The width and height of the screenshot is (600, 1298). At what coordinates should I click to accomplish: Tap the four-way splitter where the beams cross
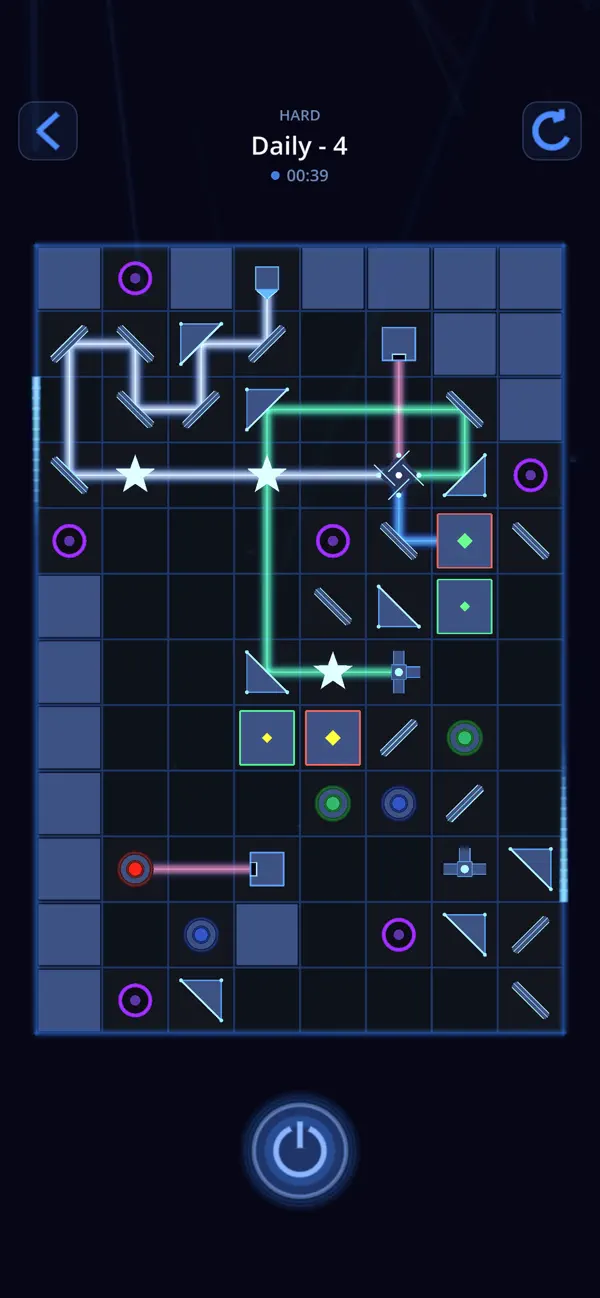399,474
